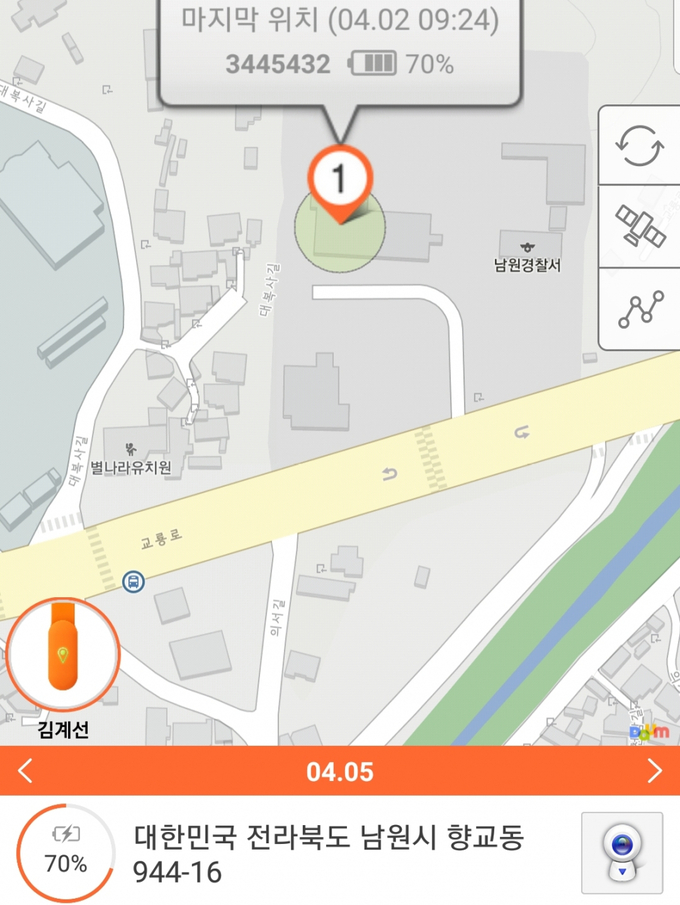Go to the previous date
Image resolution: width=680 pixels, height=905 pixels.
click(26, 771)
